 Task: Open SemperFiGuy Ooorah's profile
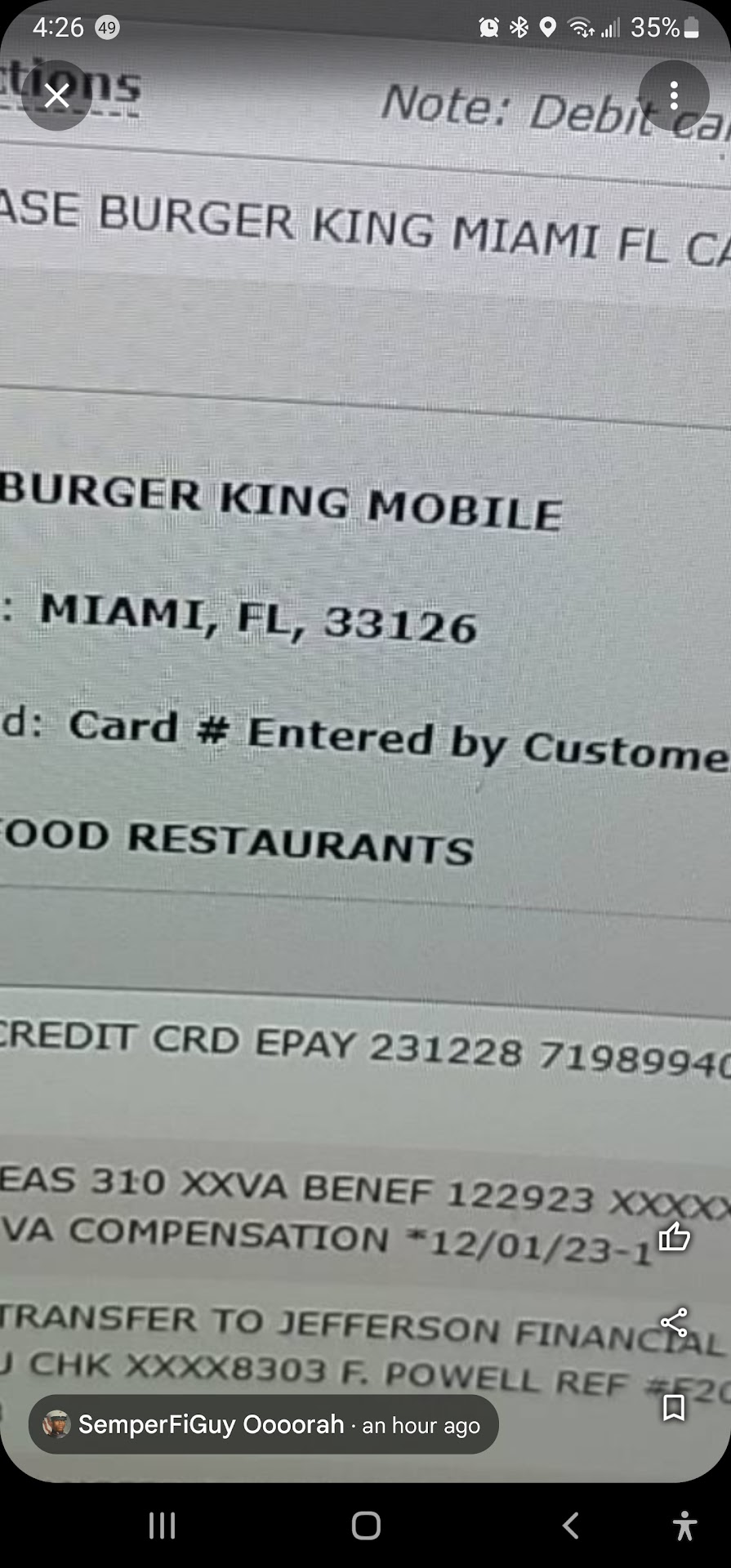tap(210, 1424)
